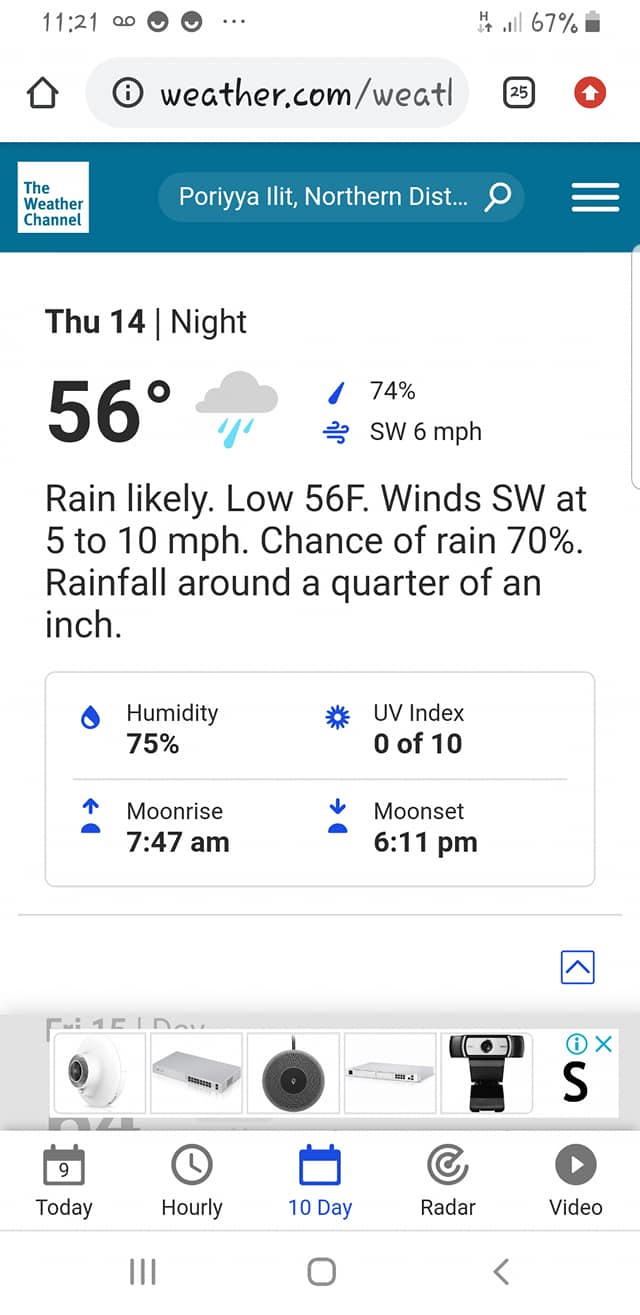
Task: Switch to the Hourly tab
Action: pos(192,1182)
